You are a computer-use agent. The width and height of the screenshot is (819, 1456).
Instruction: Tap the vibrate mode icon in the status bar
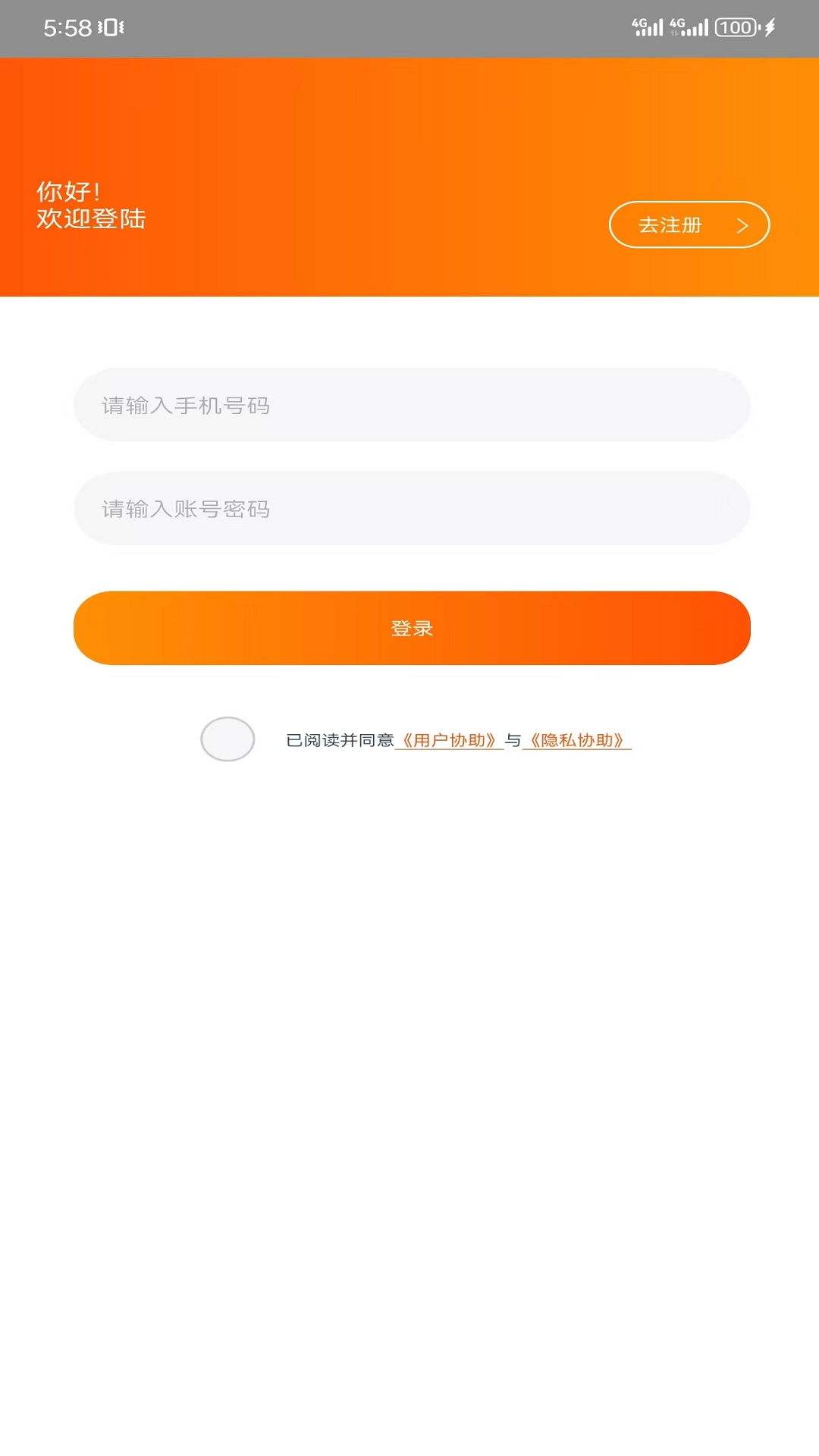point(111,28)
